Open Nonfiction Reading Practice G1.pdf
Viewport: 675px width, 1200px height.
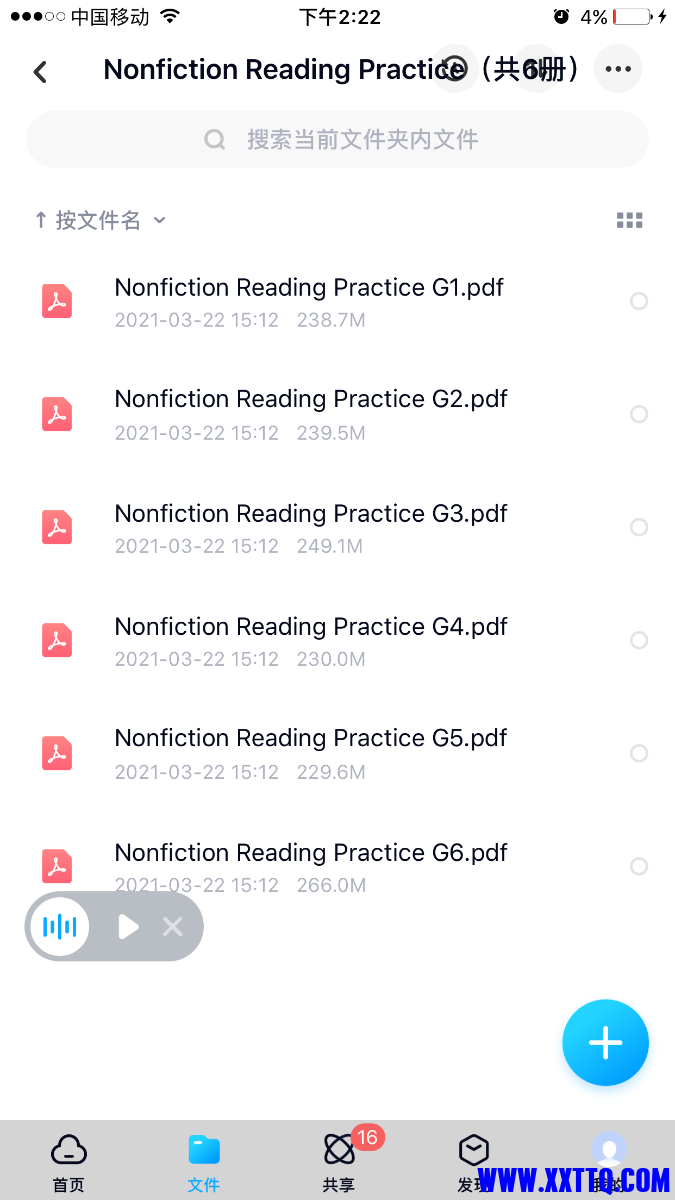[309, 301]
